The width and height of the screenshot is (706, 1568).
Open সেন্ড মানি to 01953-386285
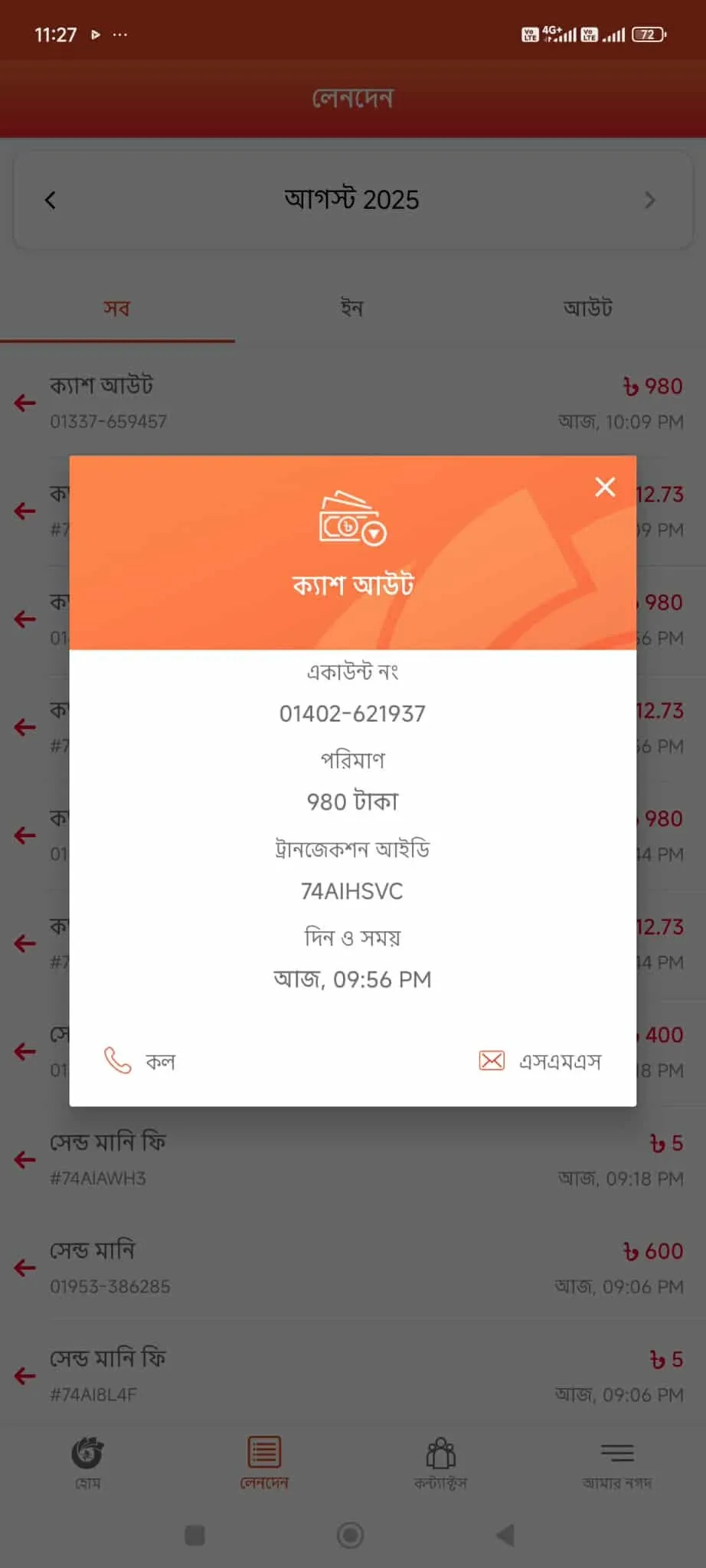352,1268
